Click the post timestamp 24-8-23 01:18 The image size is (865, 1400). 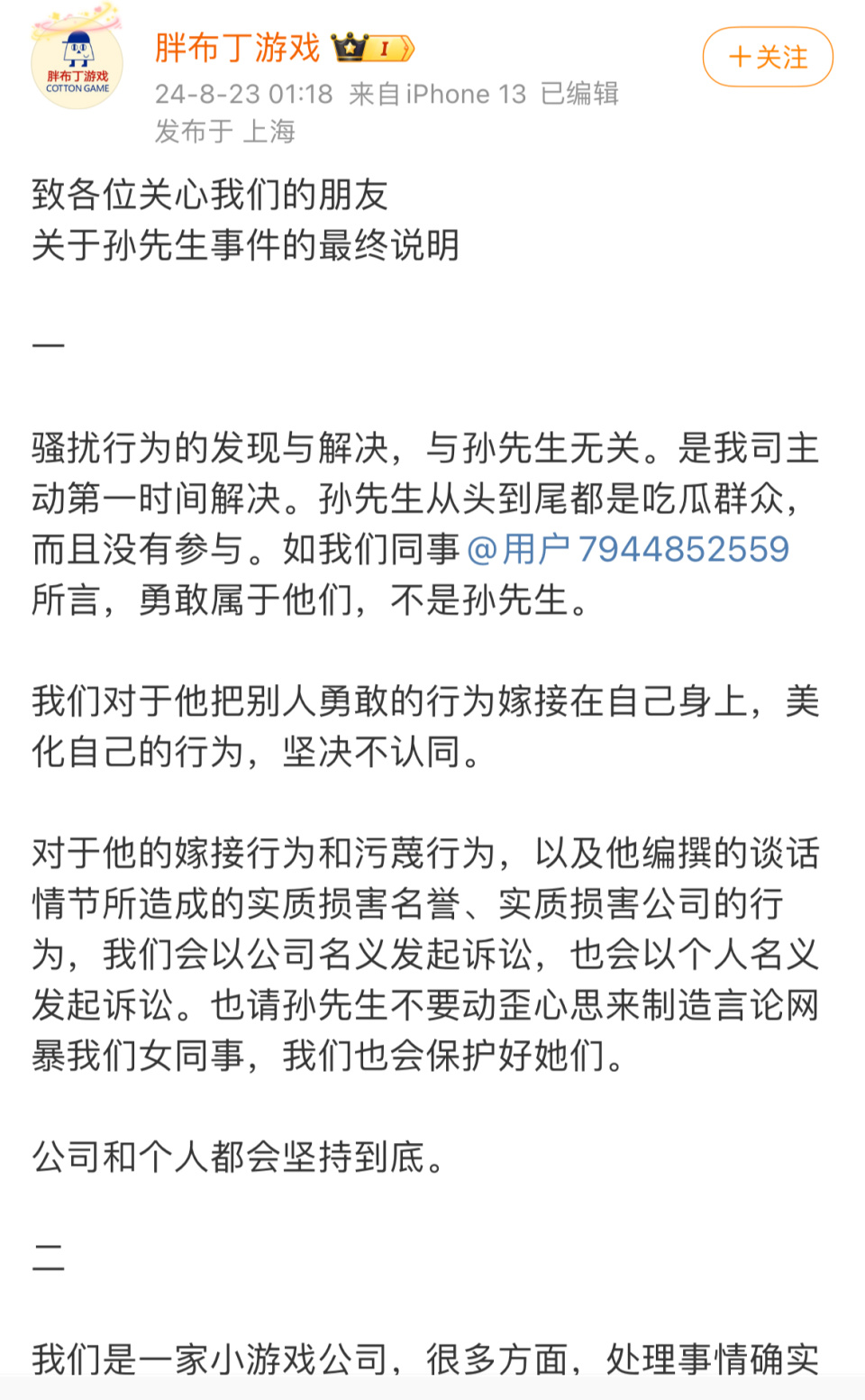pos(239,93)
